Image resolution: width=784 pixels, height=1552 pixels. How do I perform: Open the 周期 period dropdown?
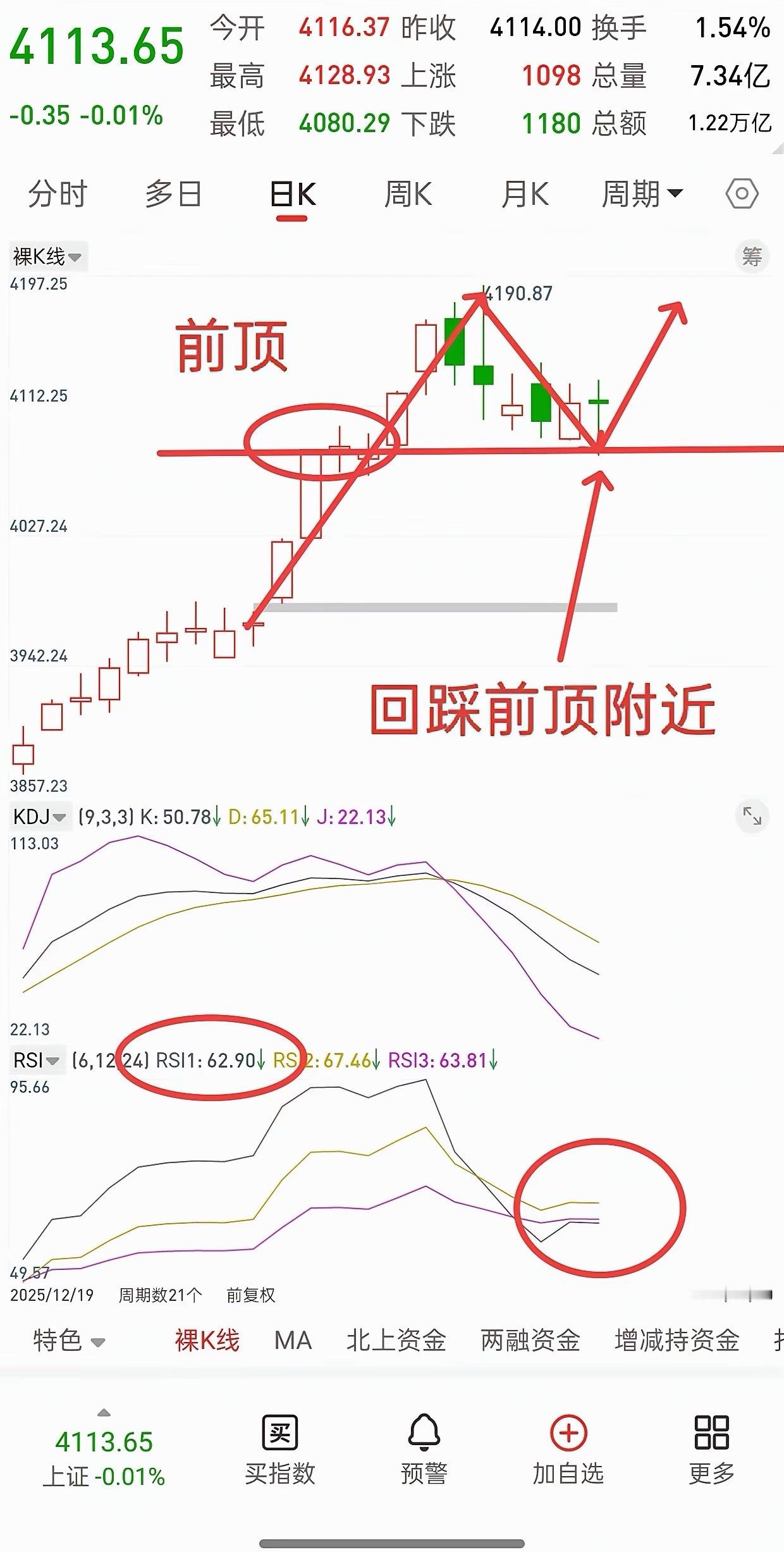pyautogui.click(x=642, y=195)
